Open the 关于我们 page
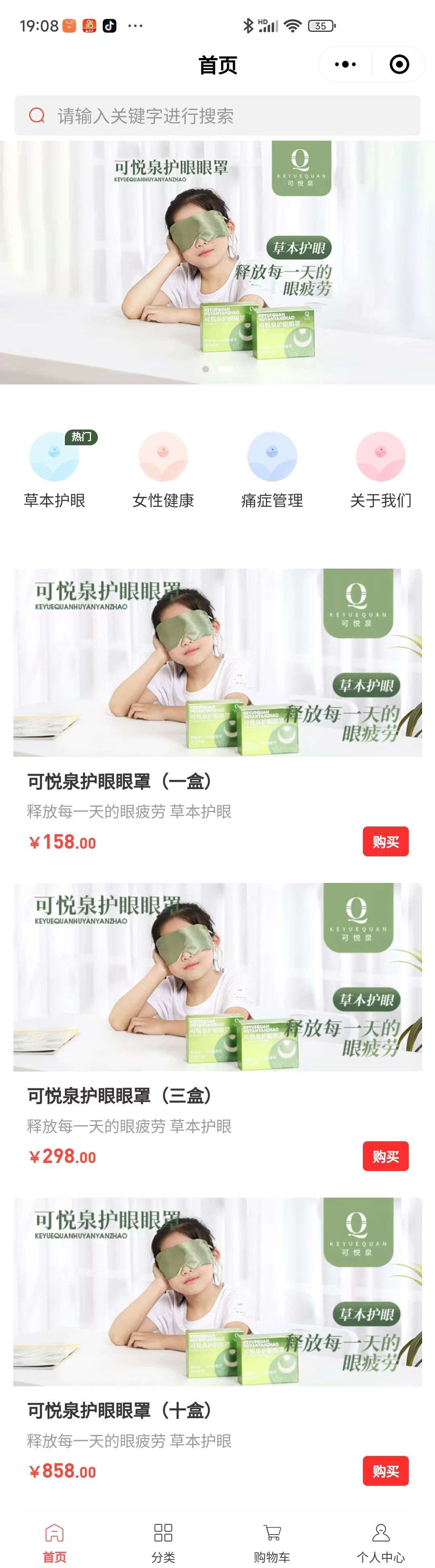435x1568 pixels. pos(381,469)
